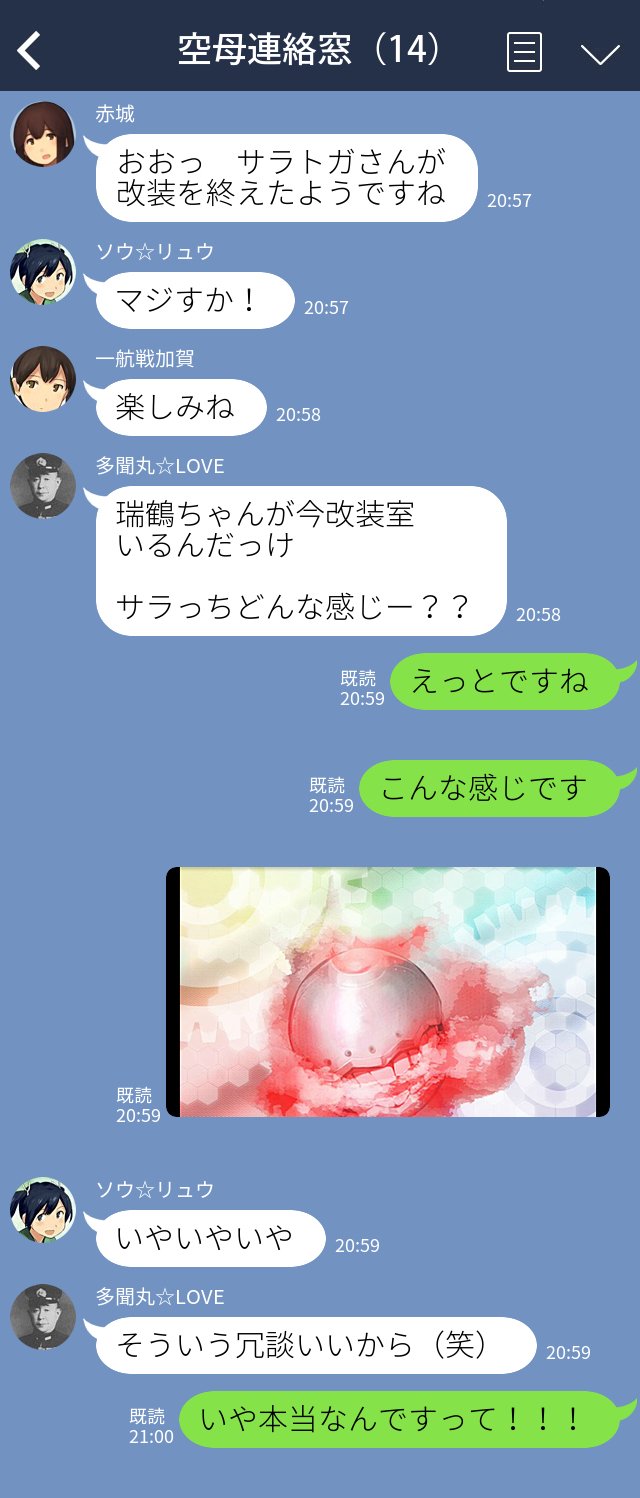This screenshot has width=640, height=1498.
Task: Open the shared image sent at 20:59
Action: [x=387, y=991]
